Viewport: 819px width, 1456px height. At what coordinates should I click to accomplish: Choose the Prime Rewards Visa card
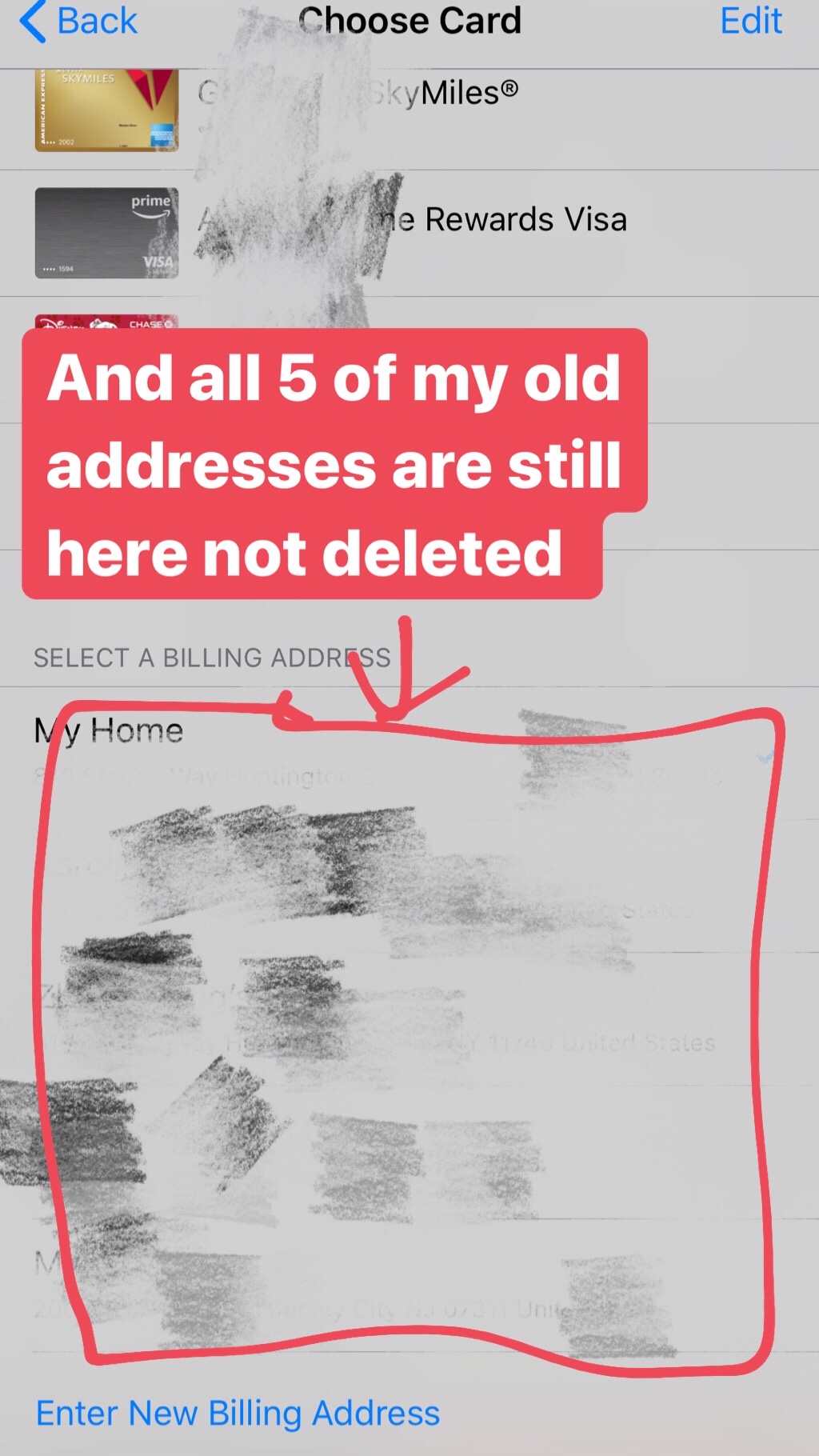click(409, 233)
